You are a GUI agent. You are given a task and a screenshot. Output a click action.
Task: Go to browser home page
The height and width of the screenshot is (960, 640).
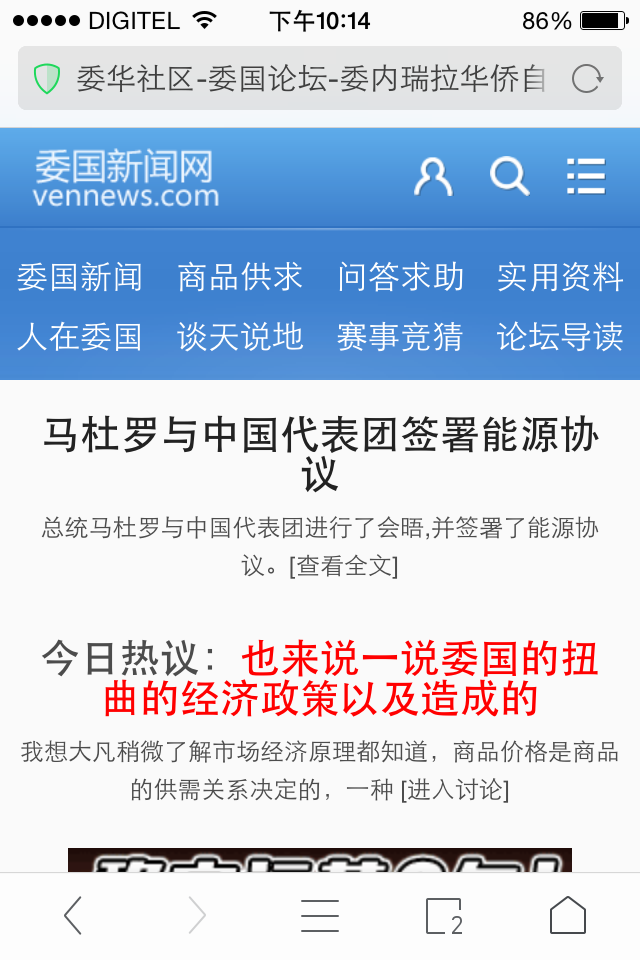tap(567, 915)
